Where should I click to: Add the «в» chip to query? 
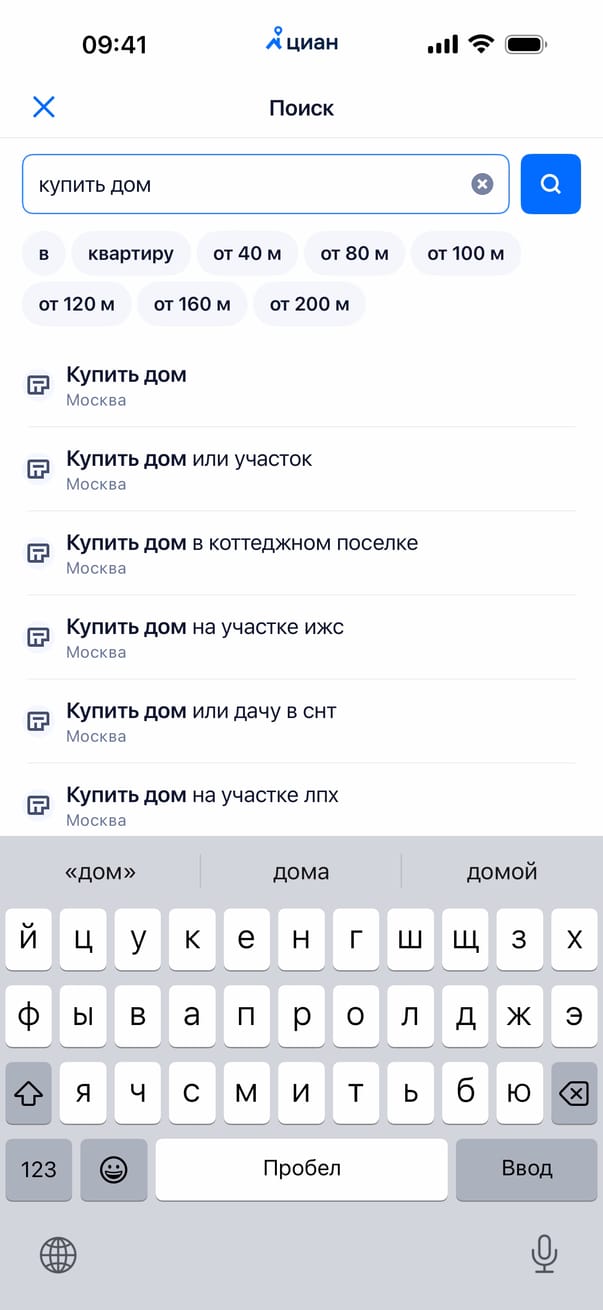[44, 254]
